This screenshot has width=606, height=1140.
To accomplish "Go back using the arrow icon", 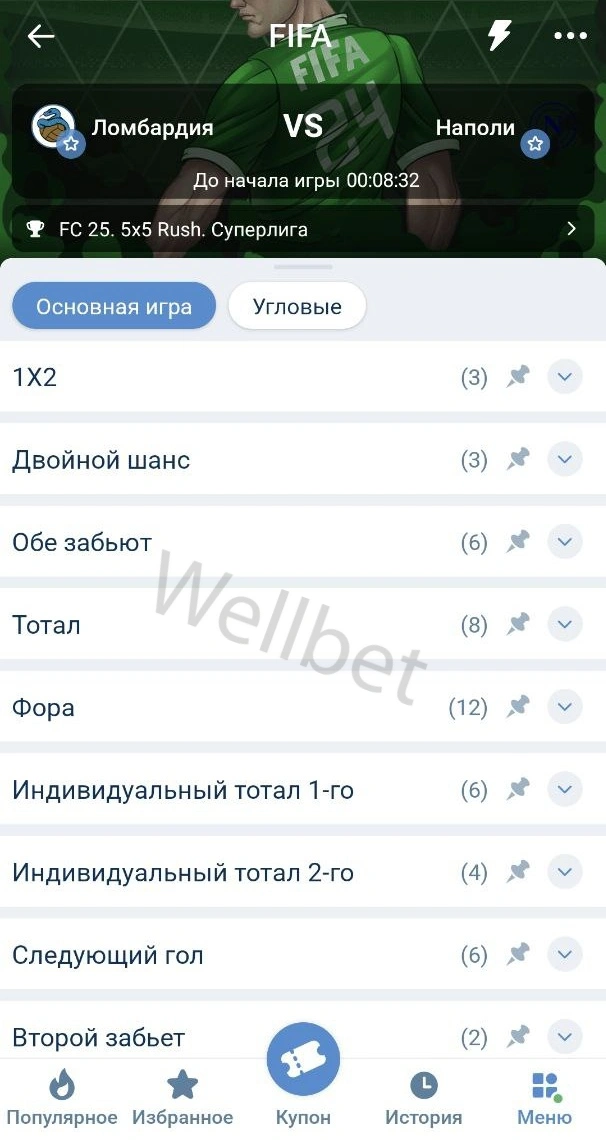I will [x=41, y=37].
